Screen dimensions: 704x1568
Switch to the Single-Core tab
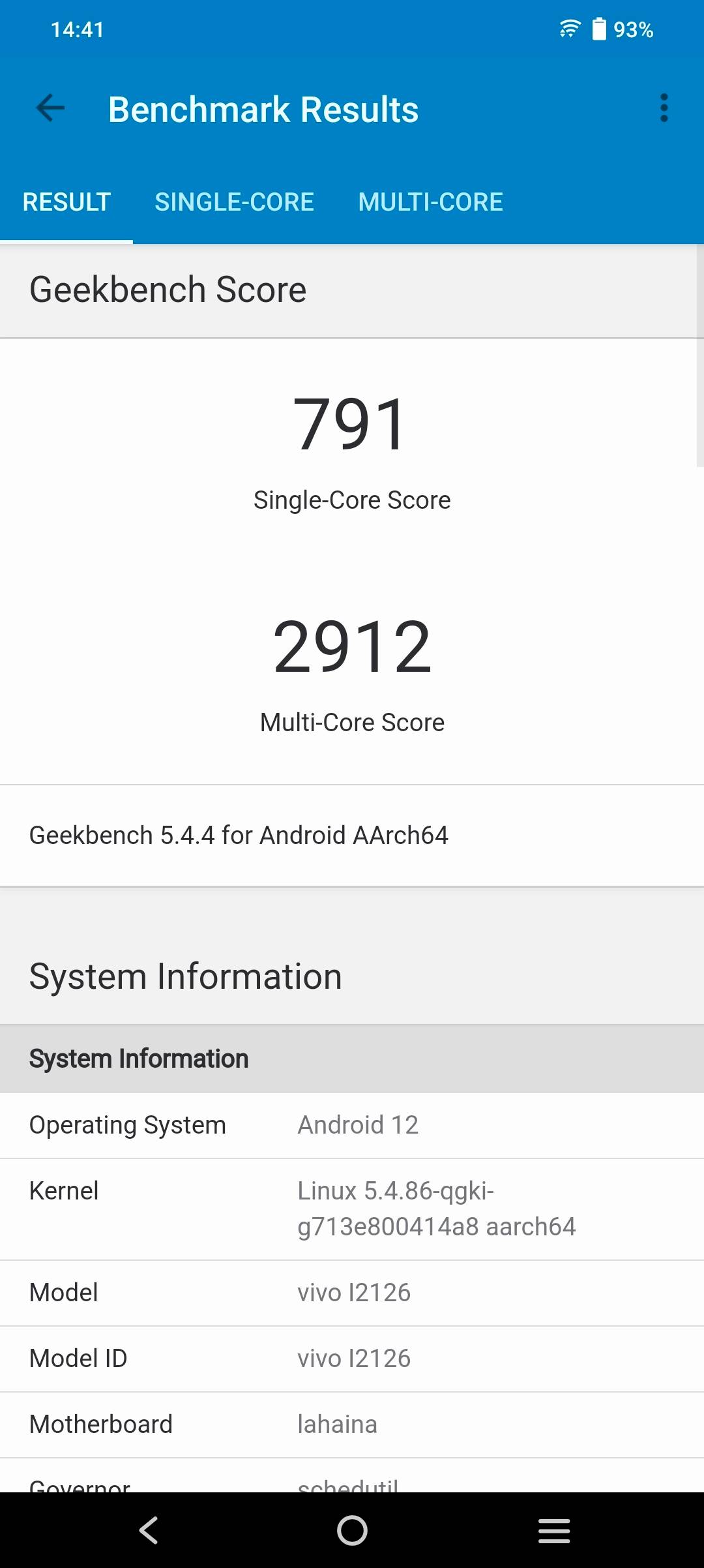point(234,202)
